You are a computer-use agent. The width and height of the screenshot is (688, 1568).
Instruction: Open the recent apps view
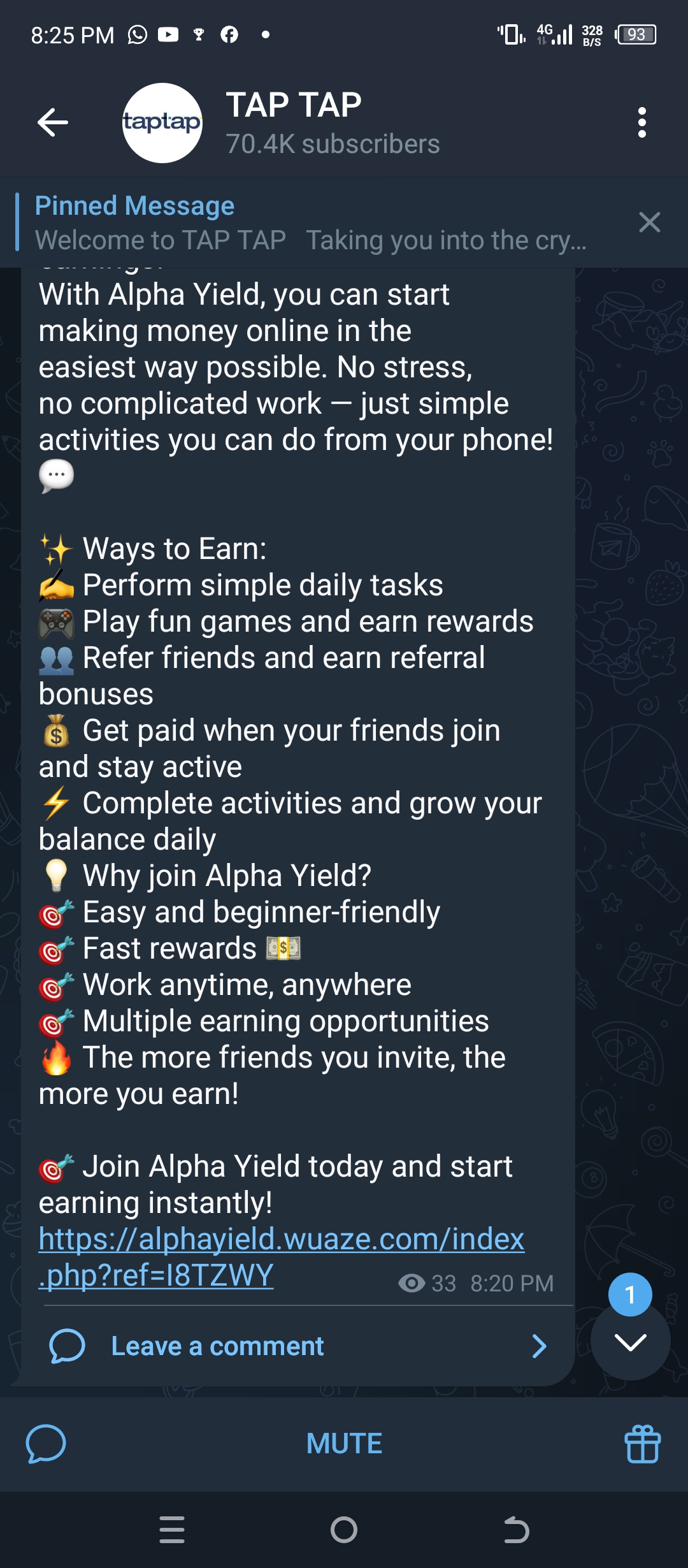(172, 1530)
